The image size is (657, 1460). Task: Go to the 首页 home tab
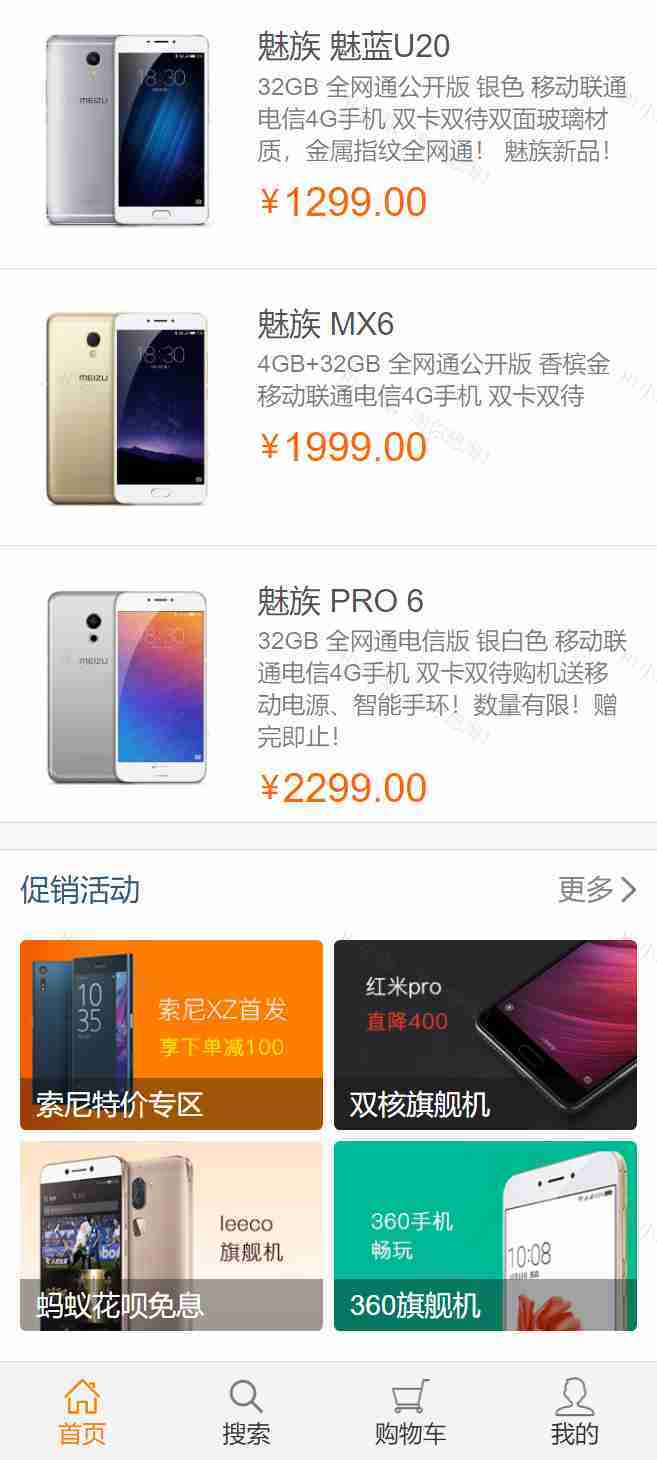coord(82,1412)
